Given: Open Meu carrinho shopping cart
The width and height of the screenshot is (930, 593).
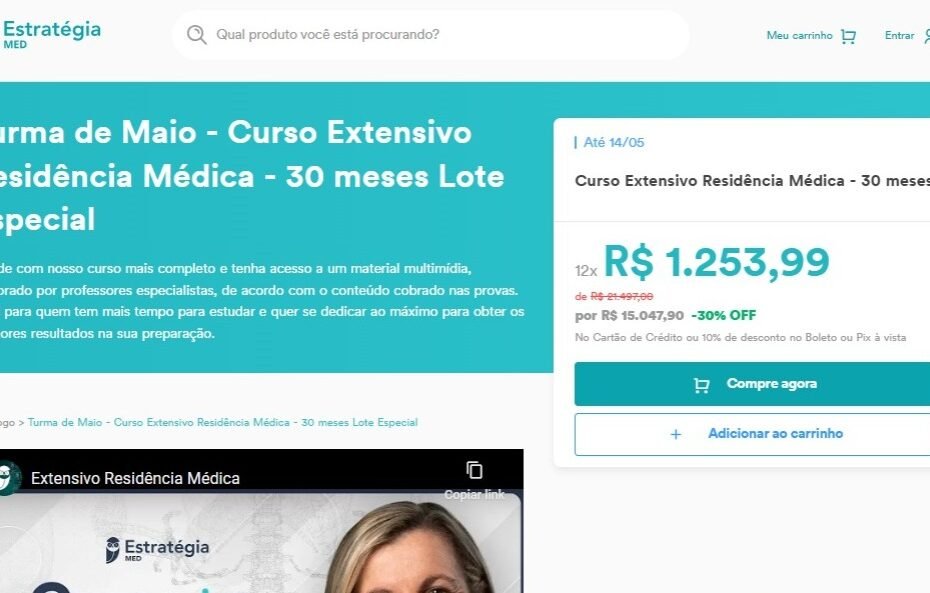Looking at the screenshot, I should (811, 36).
